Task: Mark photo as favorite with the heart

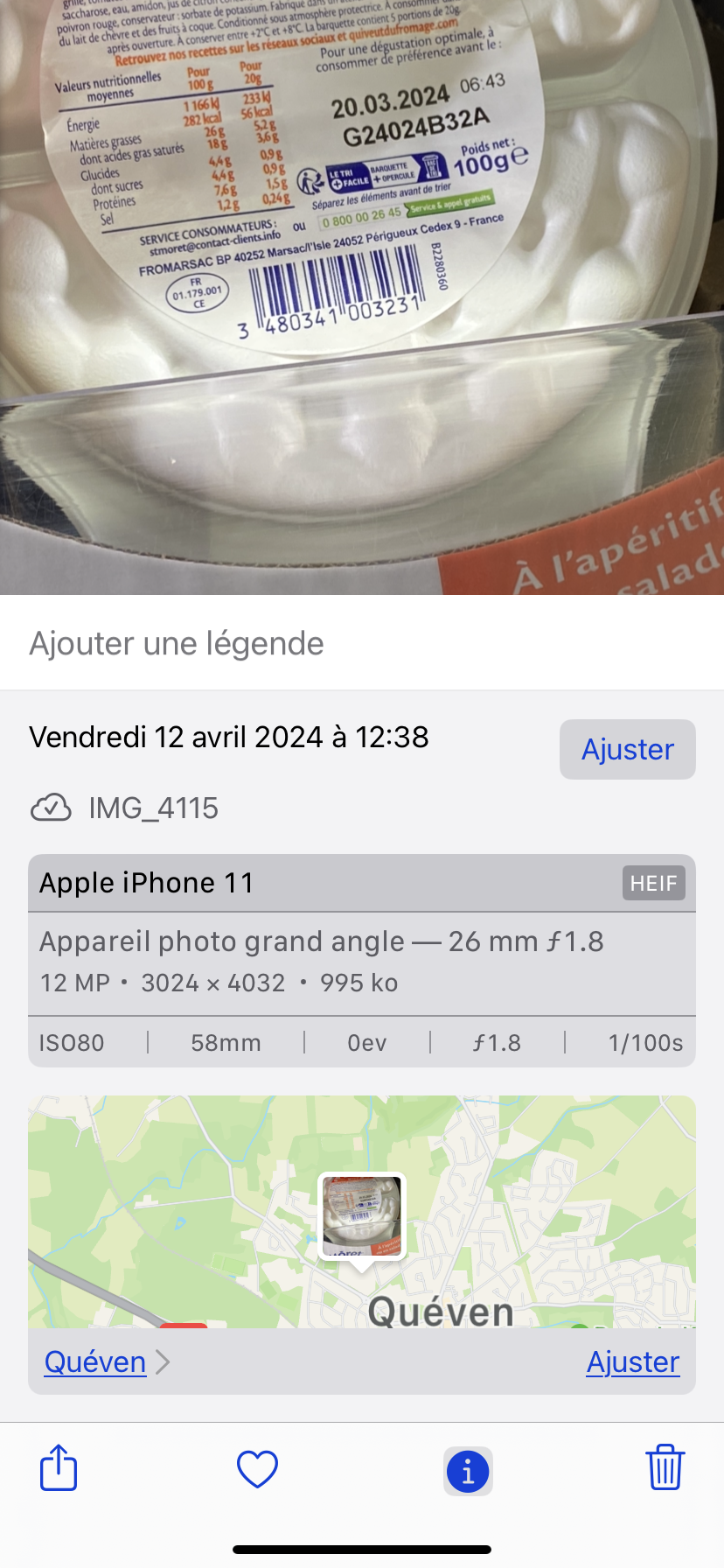Action: [258, 1469]
